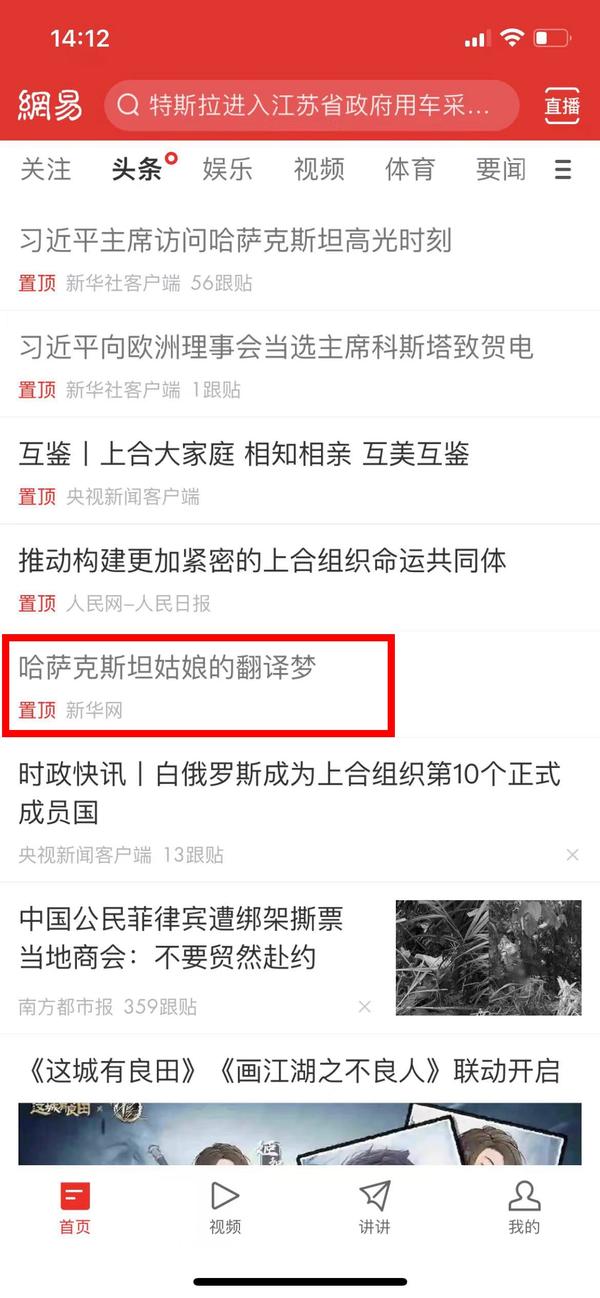Viewport: 600px width, 1298px height.
Task: Open the 直播 live button
Action: click(562, 105)
